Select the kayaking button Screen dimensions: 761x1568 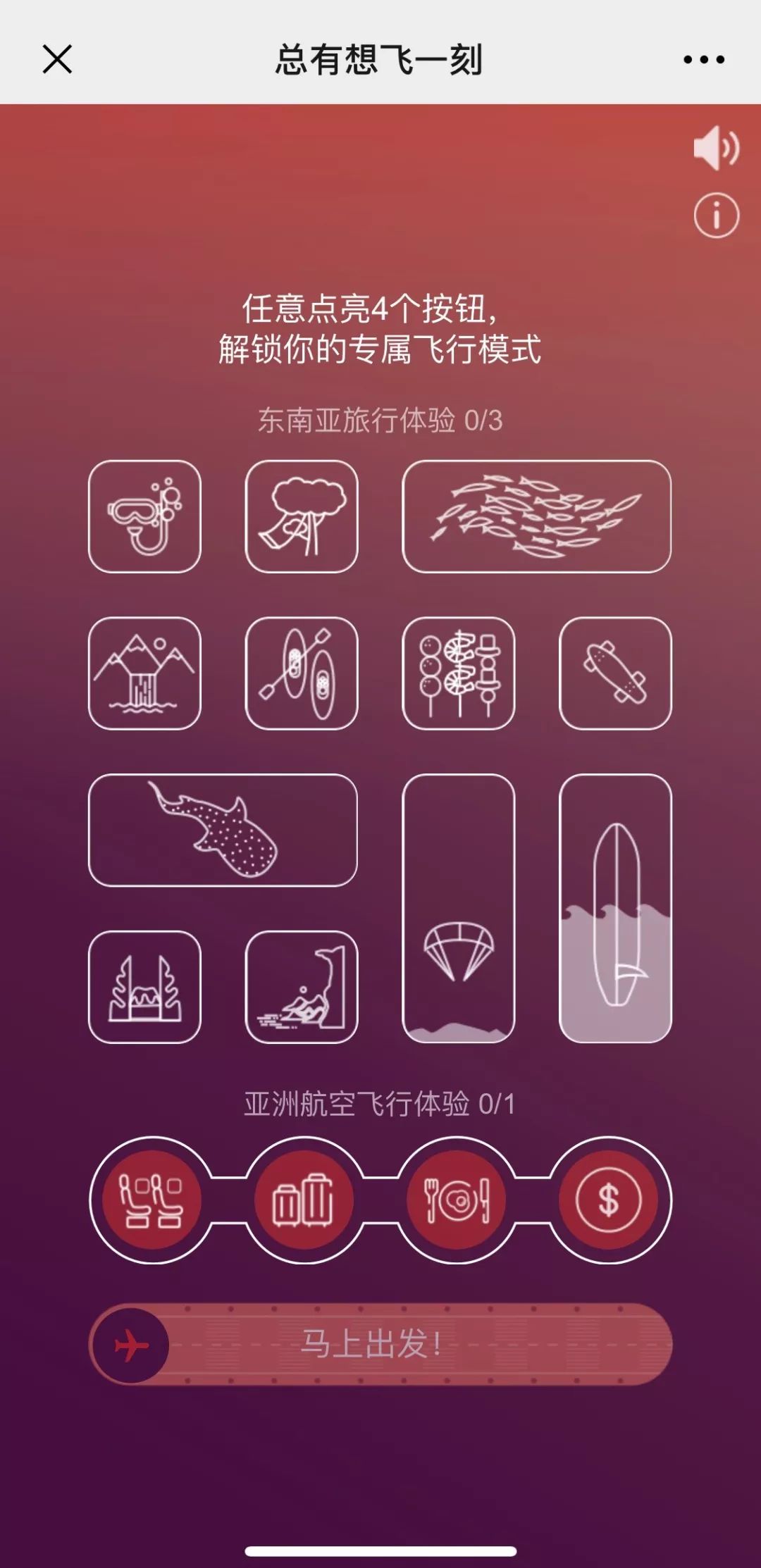[302, 673]
